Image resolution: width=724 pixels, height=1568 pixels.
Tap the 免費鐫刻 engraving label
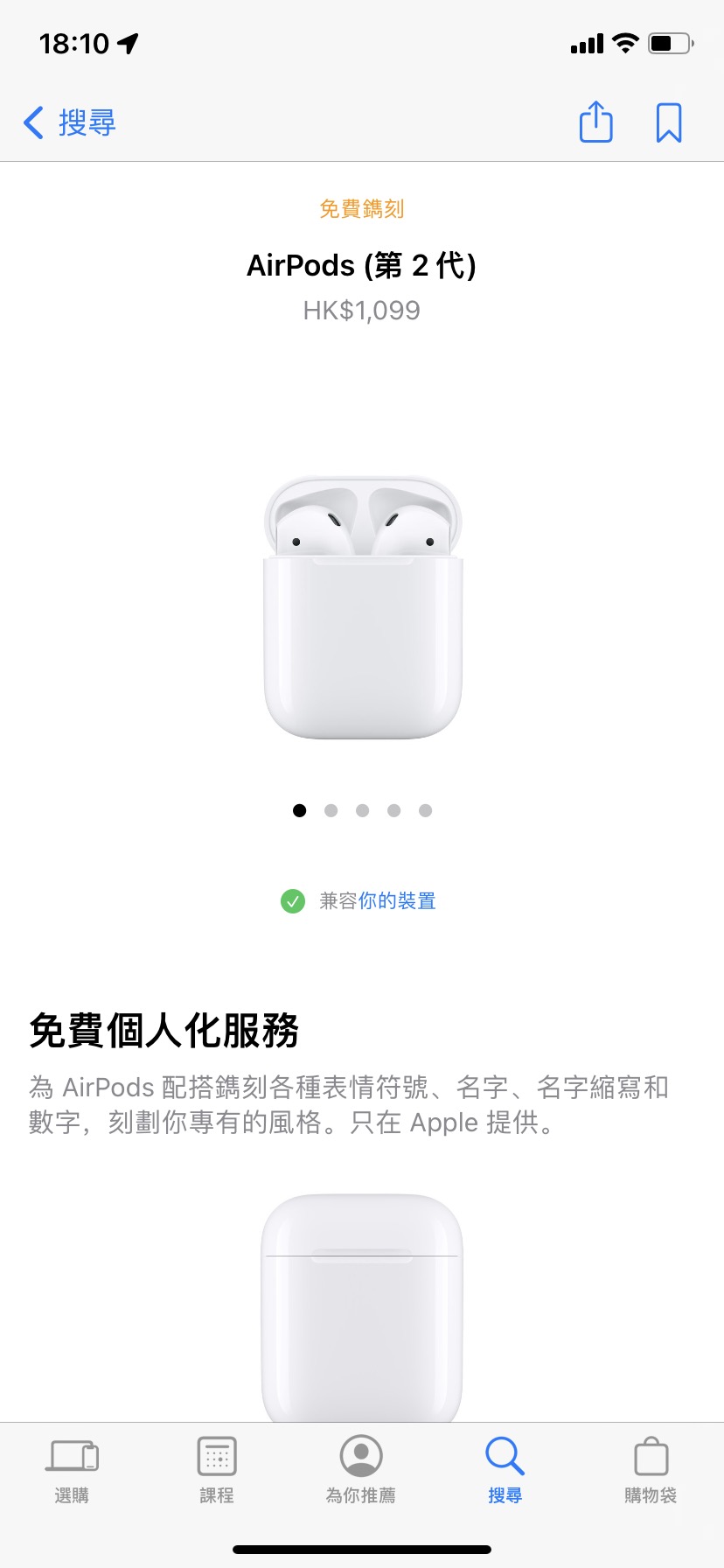click(x=362, y=208)
